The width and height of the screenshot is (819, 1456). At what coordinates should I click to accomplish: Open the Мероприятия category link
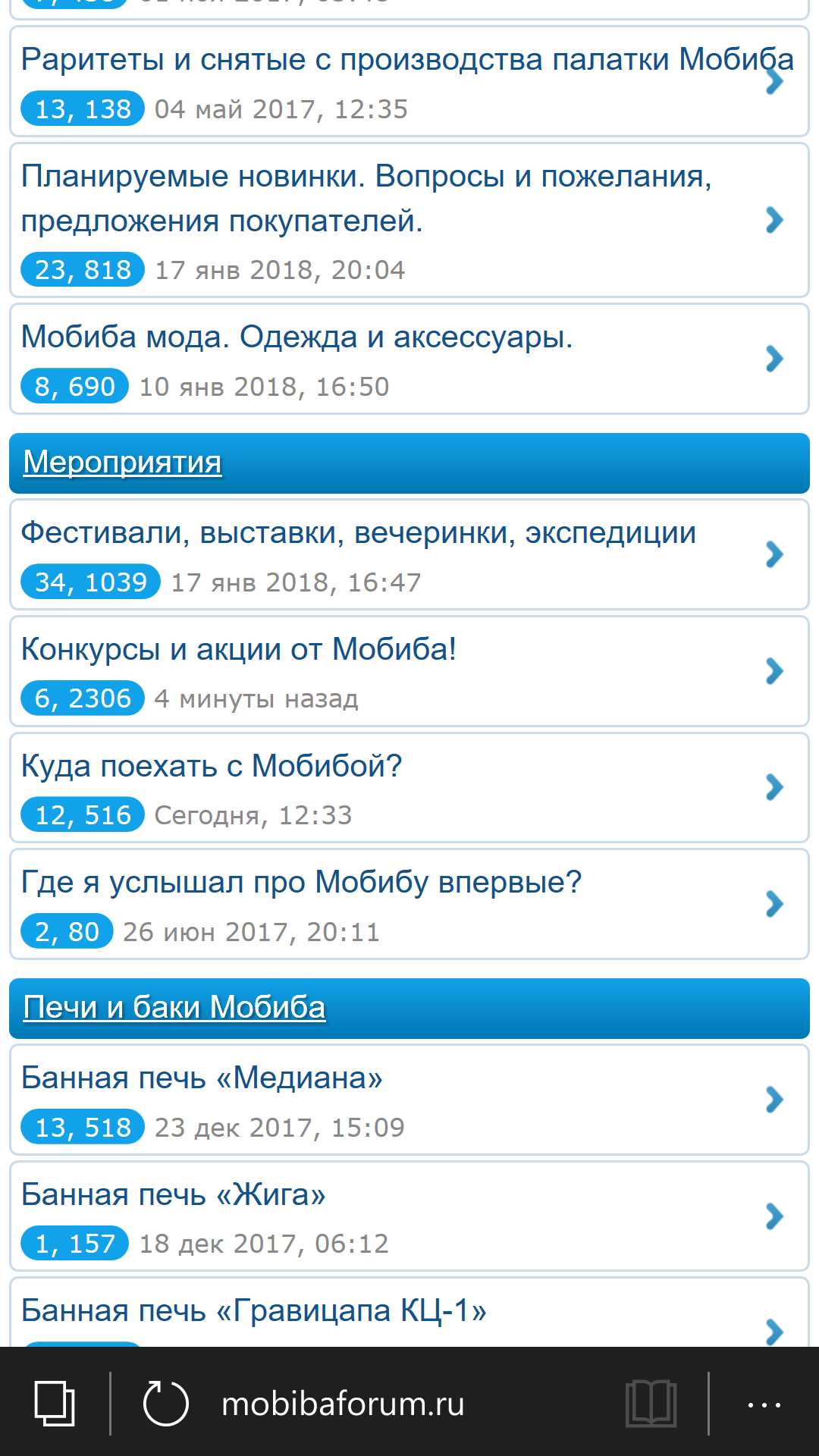pos(122,462)
